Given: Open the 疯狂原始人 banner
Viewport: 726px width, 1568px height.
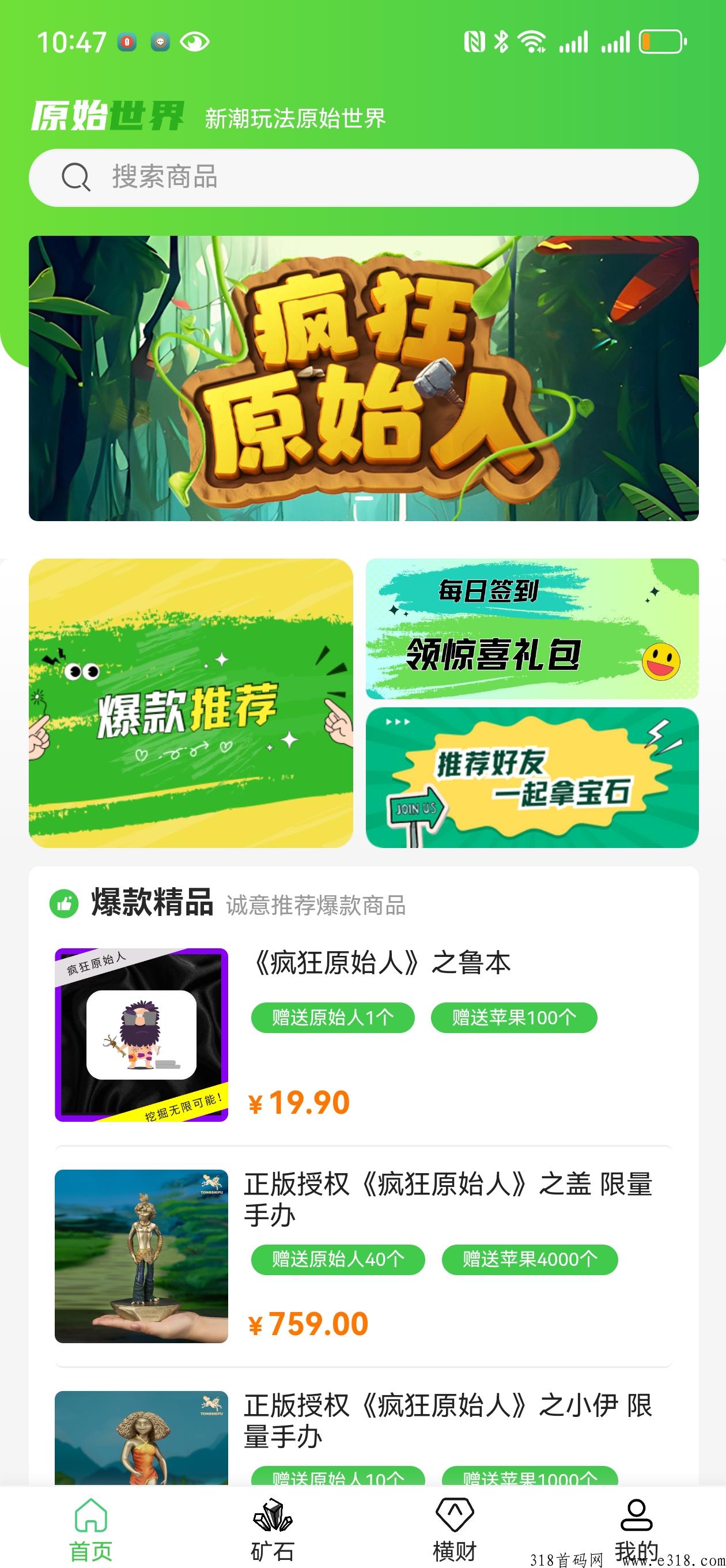Looking at the screenshot, I should point(364,378).
